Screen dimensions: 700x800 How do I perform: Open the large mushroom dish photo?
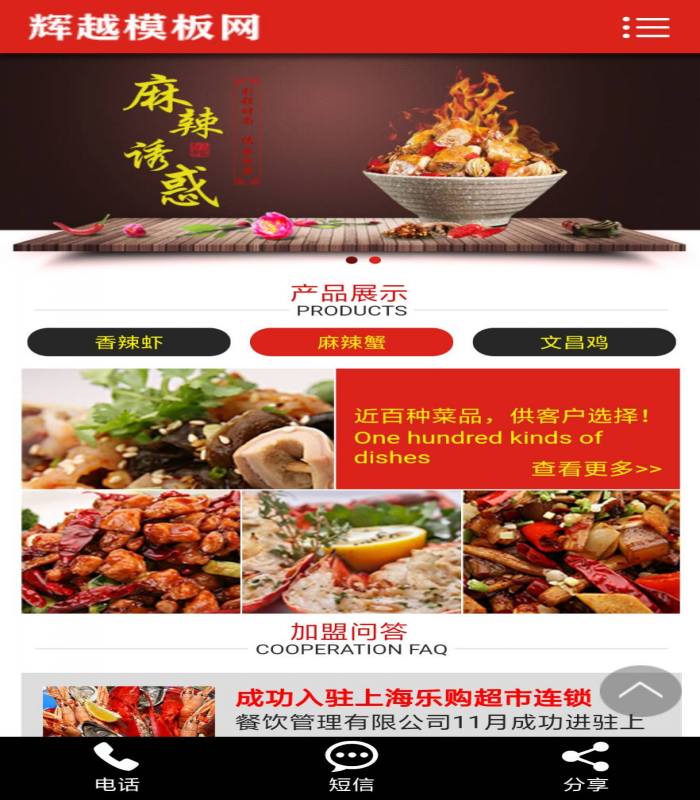(x=178, y=429)
